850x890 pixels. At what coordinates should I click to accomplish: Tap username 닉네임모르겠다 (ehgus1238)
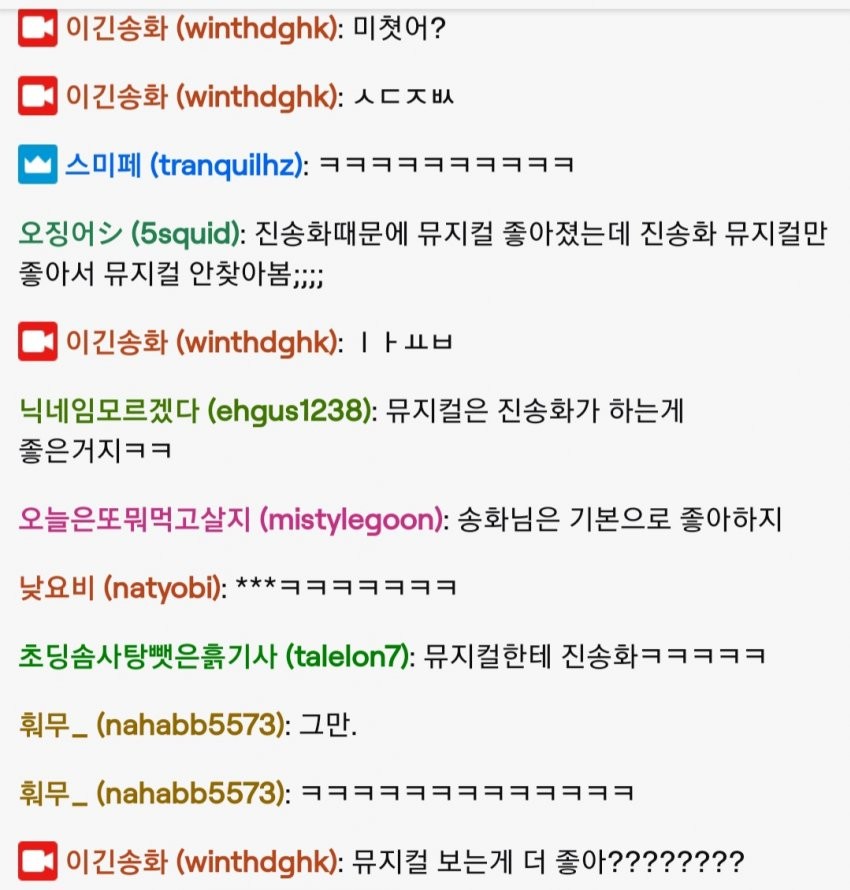click(x=195, y=410)
